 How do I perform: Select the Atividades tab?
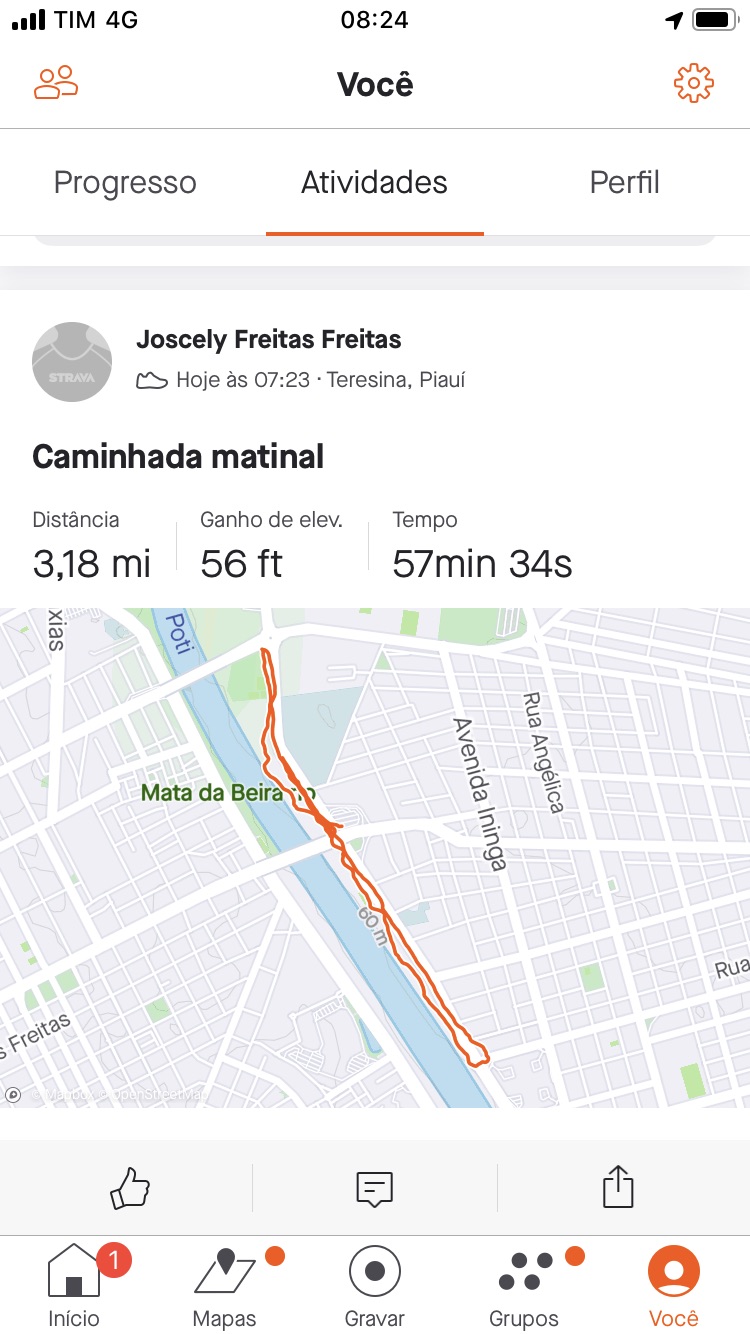pos(374,183)
